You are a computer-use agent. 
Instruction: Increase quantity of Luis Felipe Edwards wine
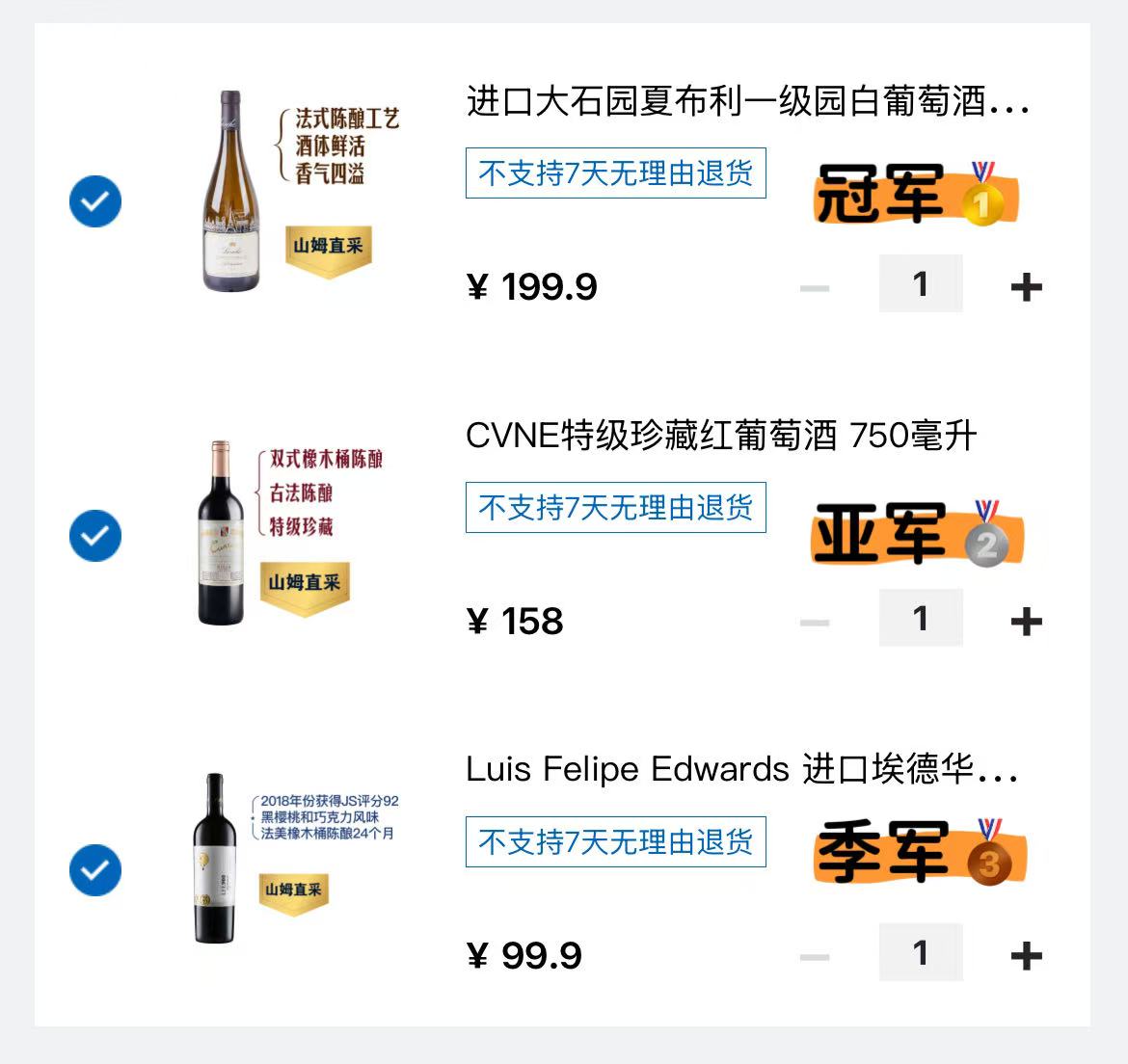coord(1026,955)
